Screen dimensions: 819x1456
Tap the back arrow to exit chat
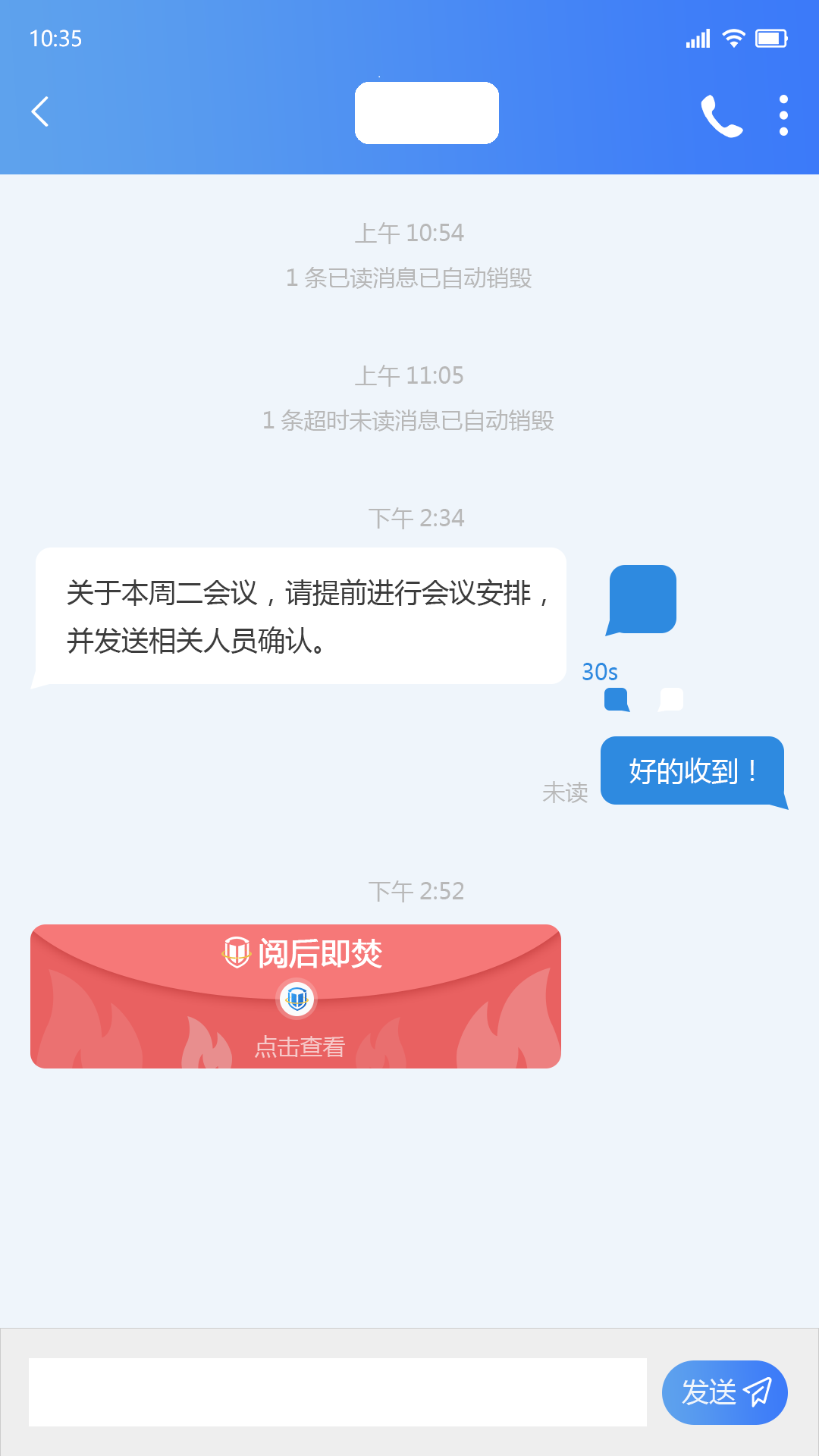pyautogui.click(x=40, y=112)
